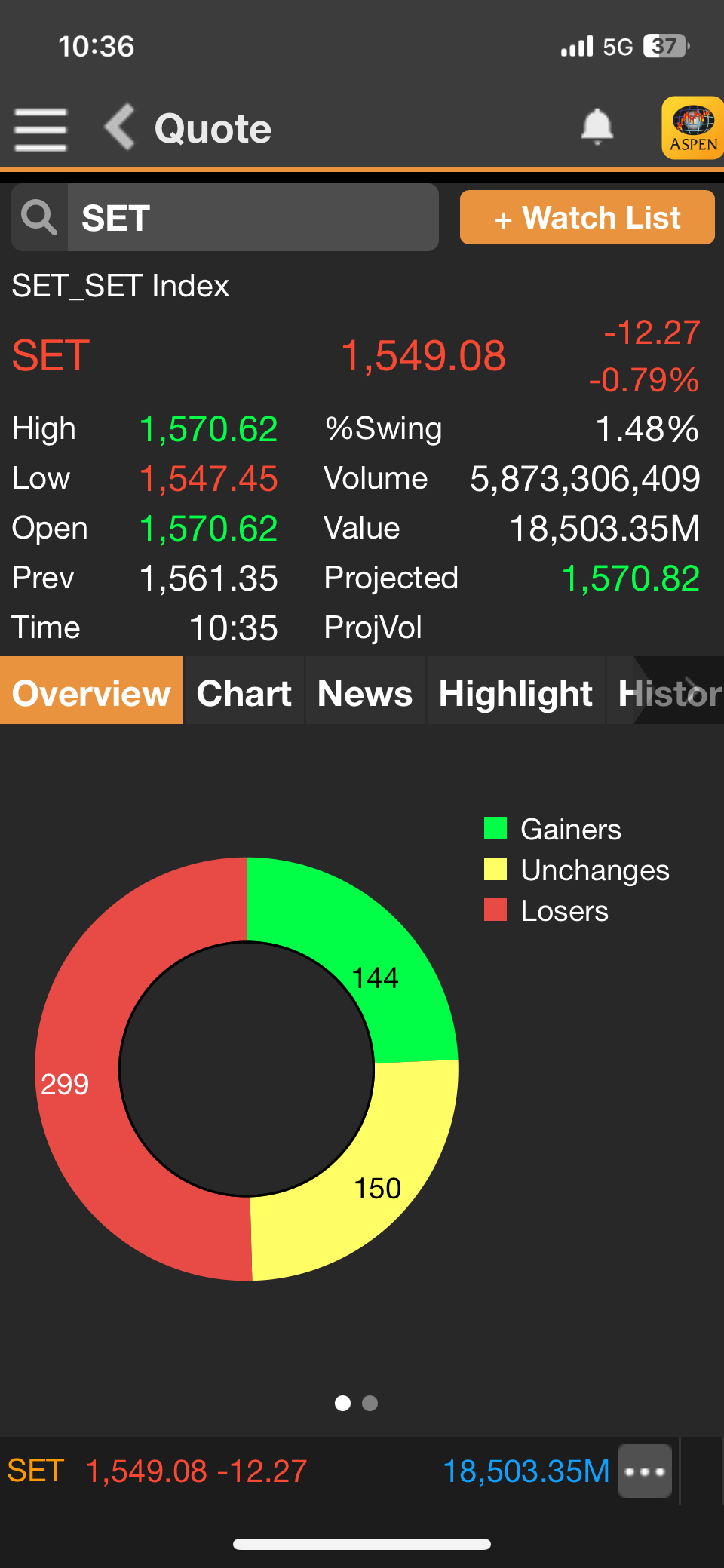Go back from the Quote screen
The height and width of the screenshot is (1568, 724).
pos(120,127)
